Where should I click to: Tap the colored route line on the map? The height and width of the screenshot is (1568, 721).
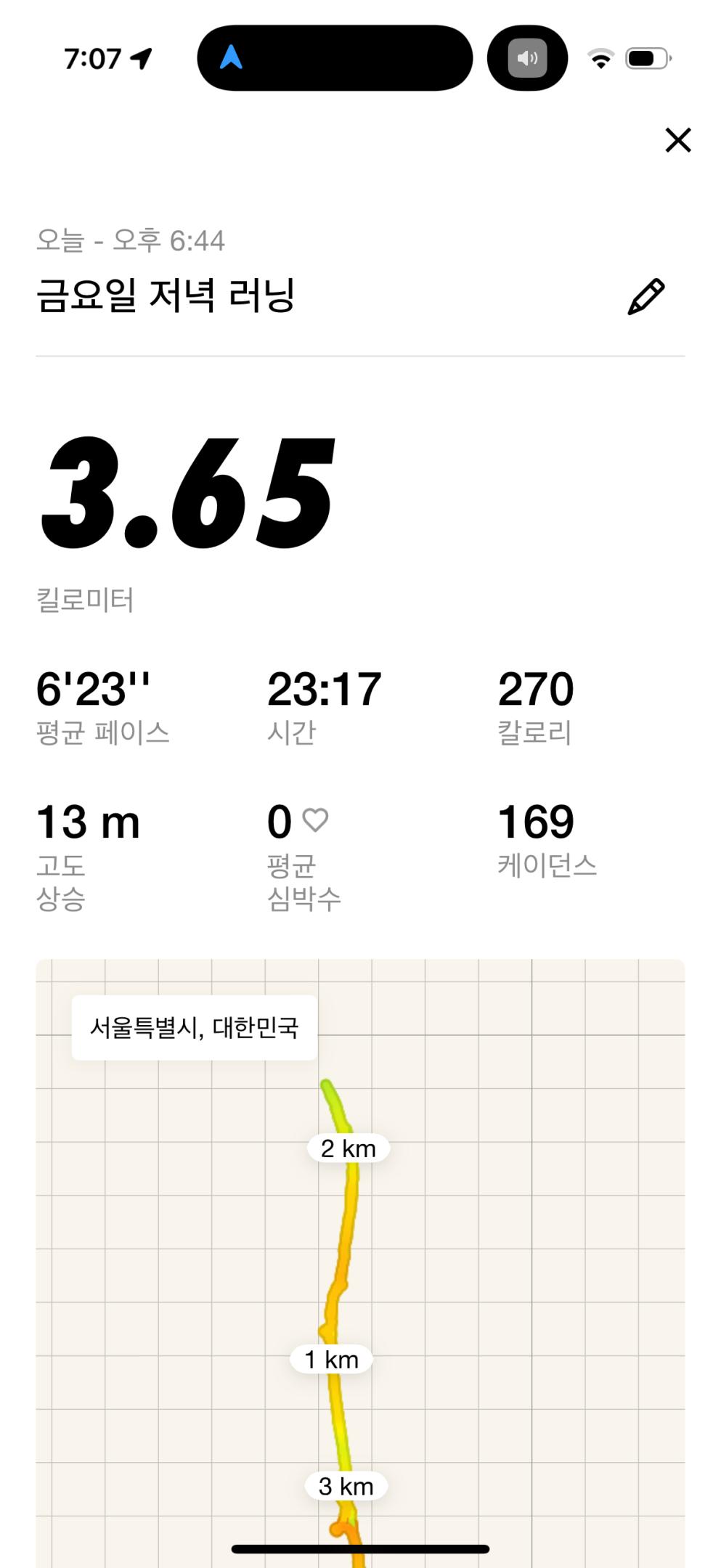[x=345, y=1234]
